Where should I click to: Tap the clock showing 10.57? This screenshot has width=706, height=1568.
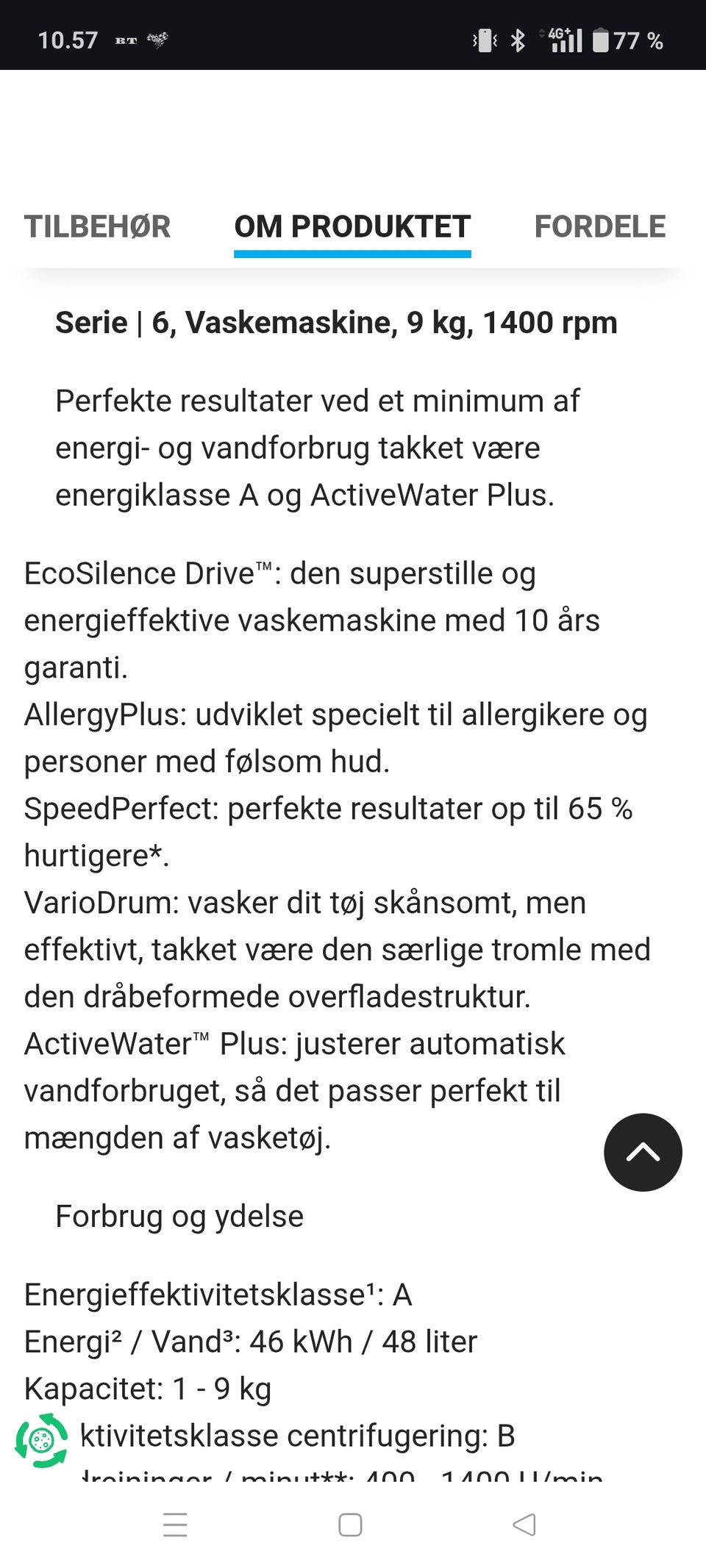pos(68,39)
